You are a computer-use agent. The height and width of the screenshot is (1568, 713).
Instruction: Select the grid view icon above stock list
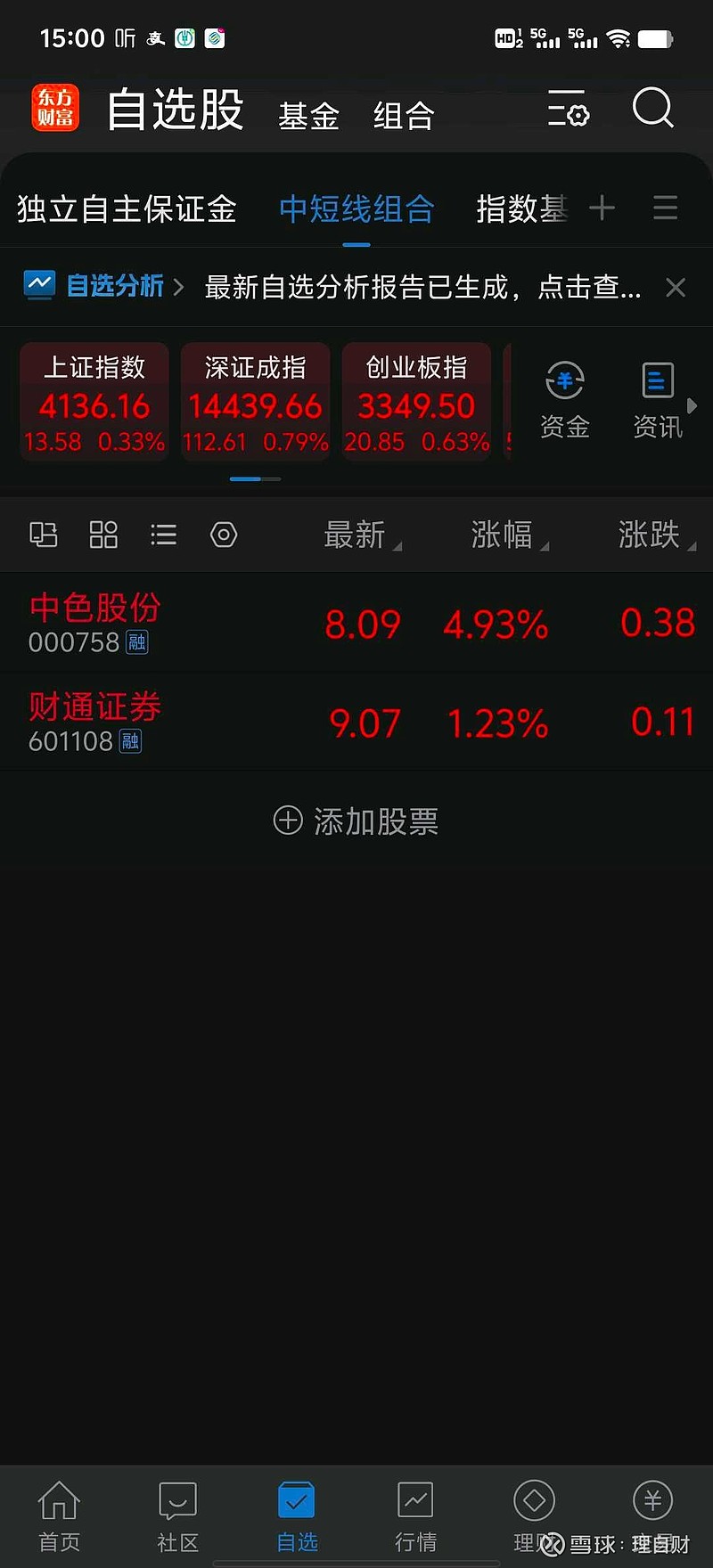(x=103, y=534)
